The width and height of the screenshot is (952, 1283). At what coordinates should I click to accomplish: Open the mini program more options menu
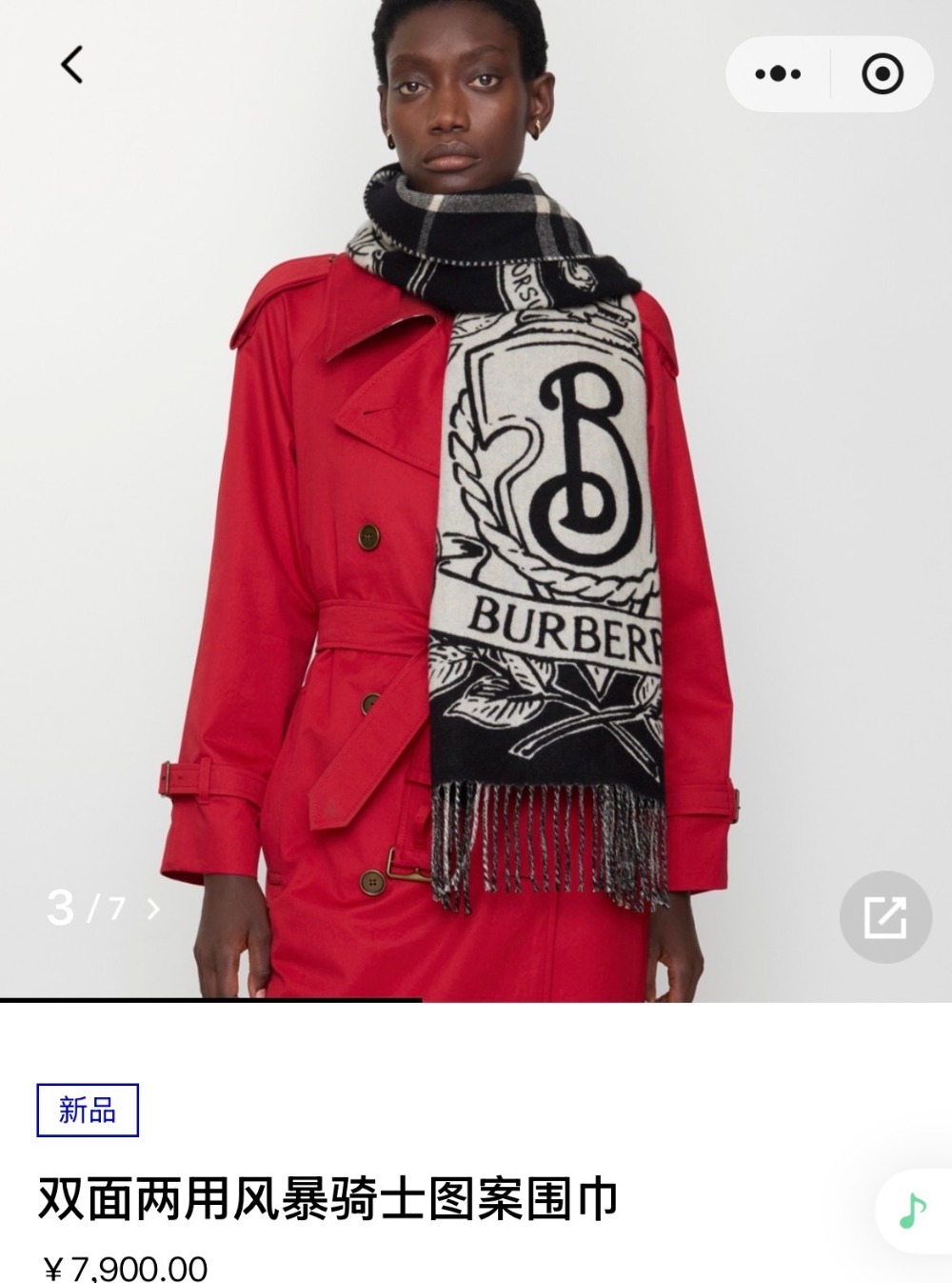coord(778,74)
